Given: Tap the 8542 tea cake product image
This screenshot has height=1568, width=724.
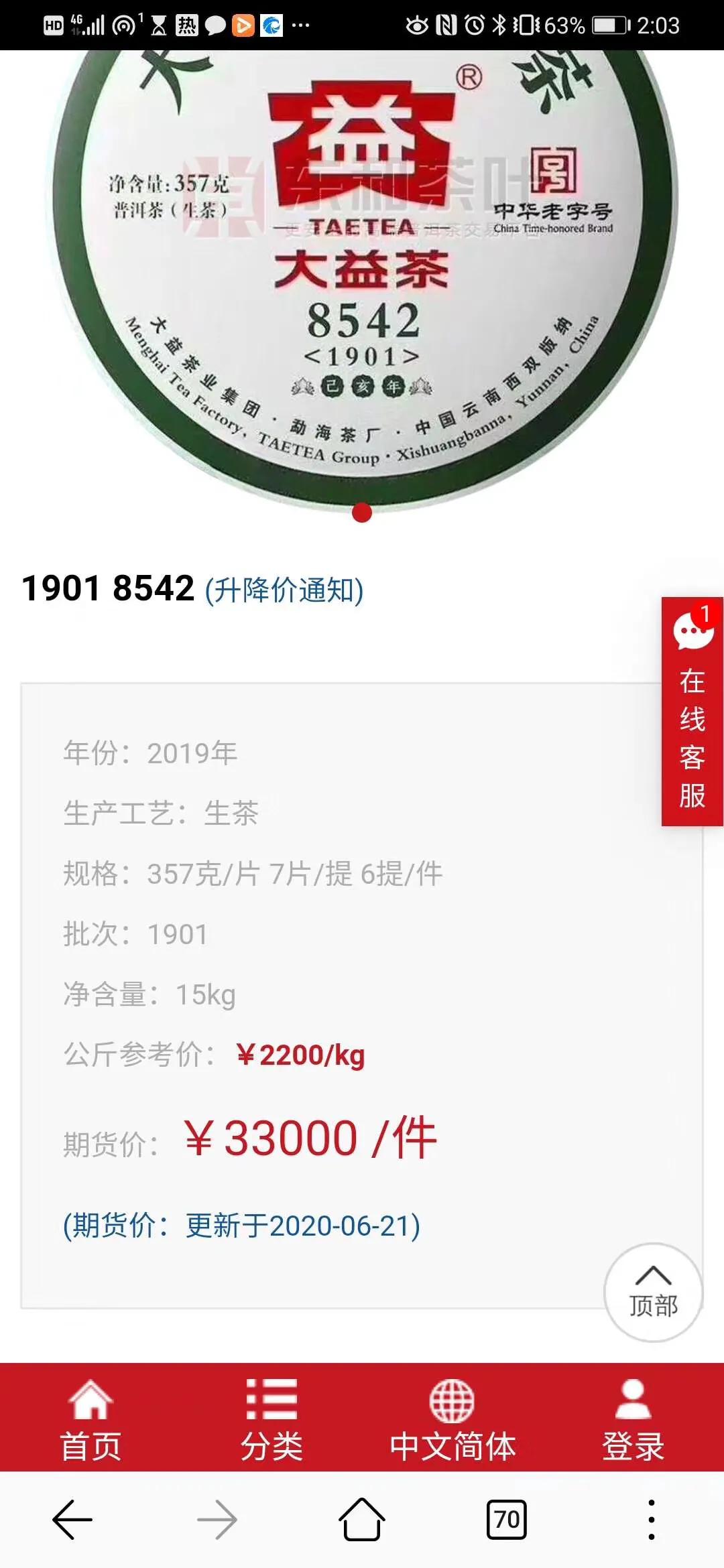Looking at the screenshot, I should click(362, 268).
